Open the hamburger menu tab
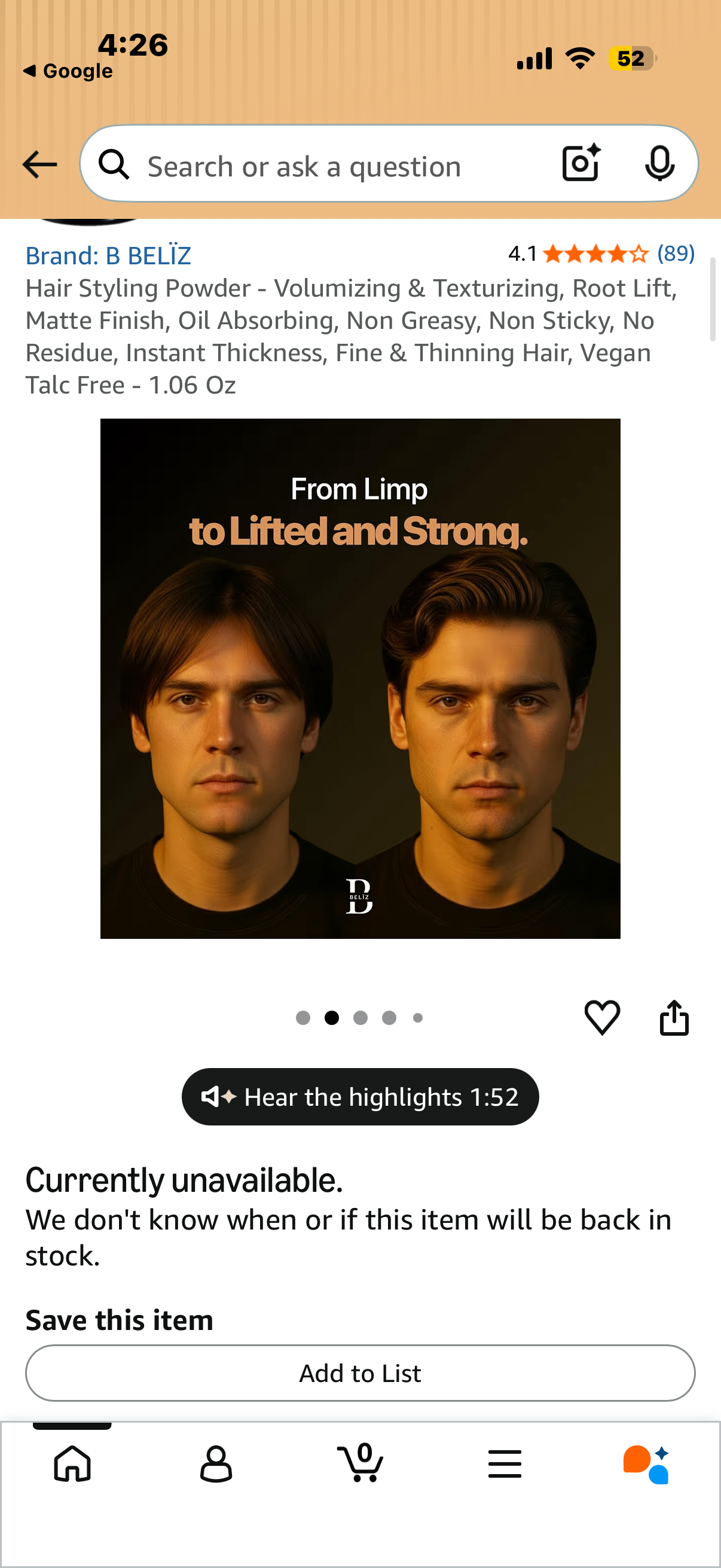This screenshot has width=721, height=1568. point(505,1463)
